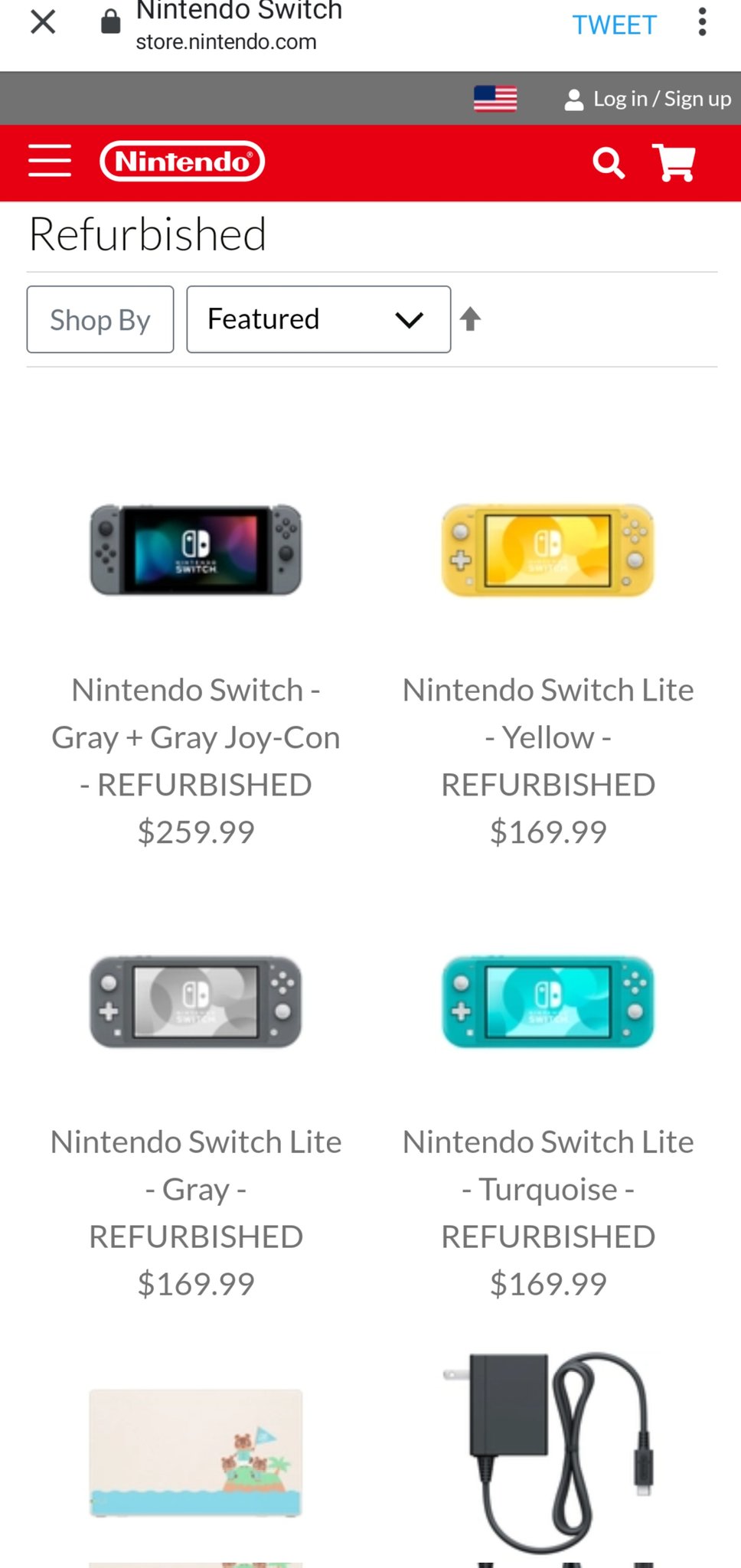Open the Animal Crossing dock product image
Screen dimensions: 741x1568
point(196,1453)
